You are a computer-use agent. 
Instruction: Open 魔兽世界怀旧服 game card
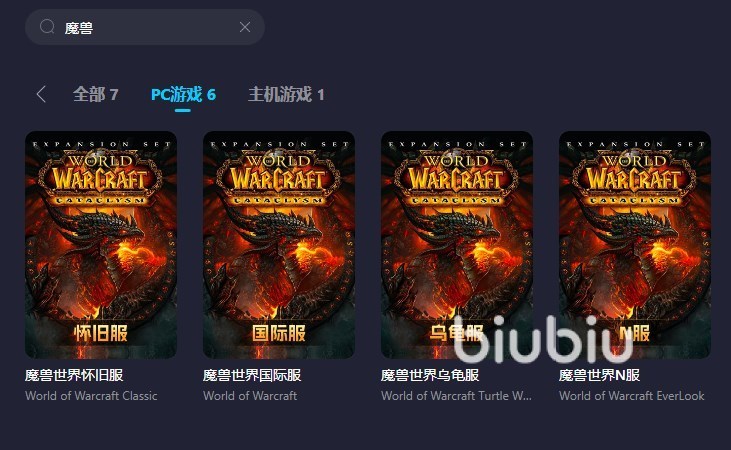(101, 245)
